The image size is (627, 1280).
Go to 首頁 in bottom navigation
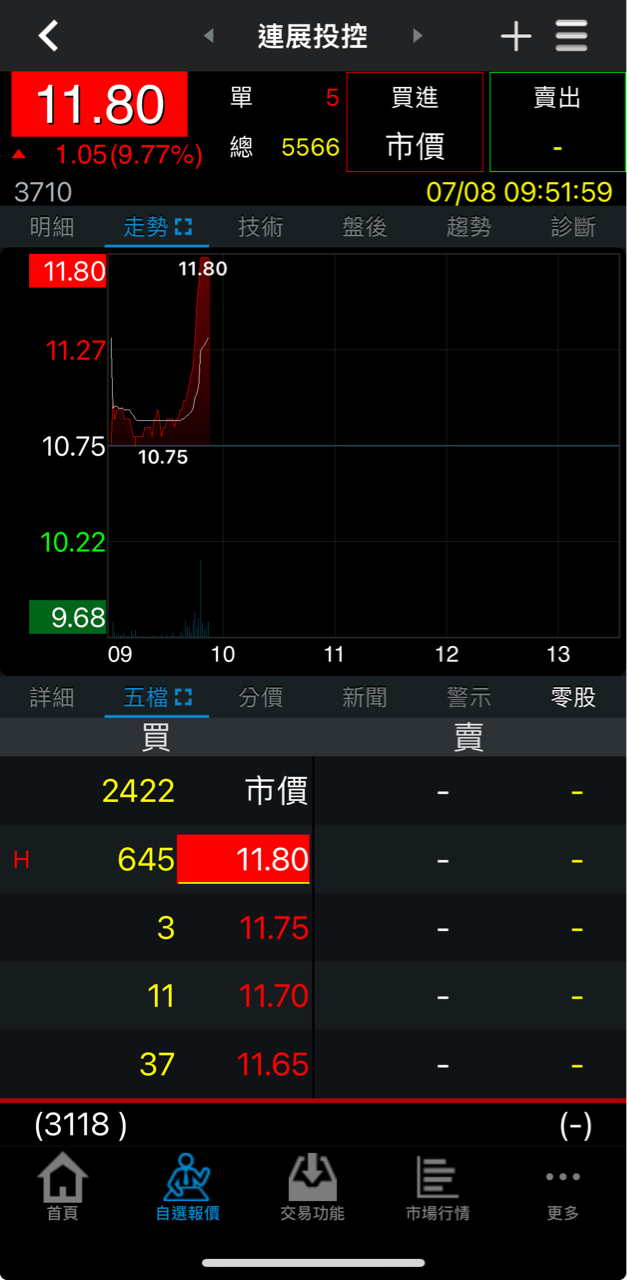click(62, 1187)
